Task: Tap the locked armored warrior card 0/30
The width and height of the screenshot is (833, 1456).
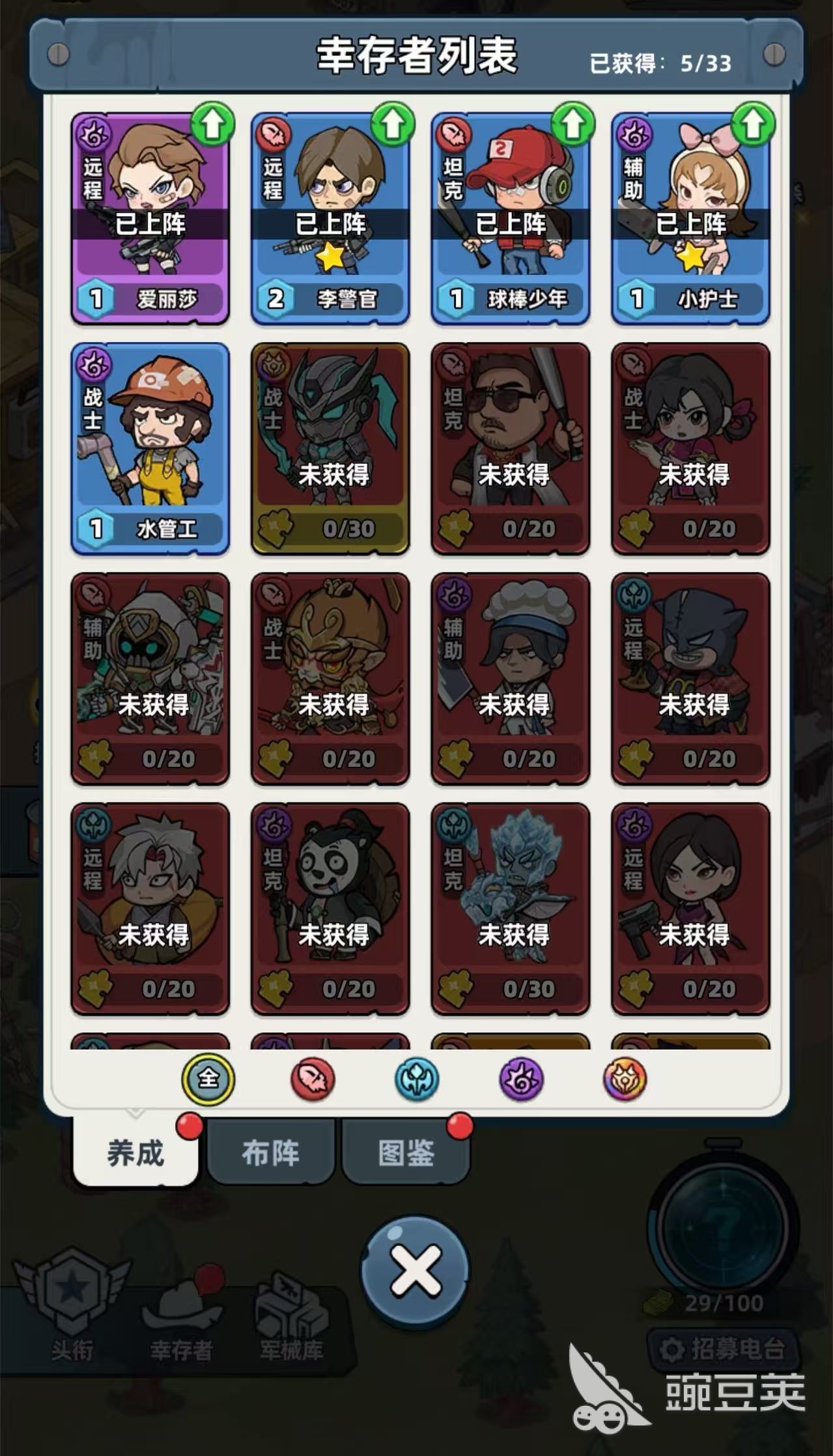Action: tap(330, 448)
